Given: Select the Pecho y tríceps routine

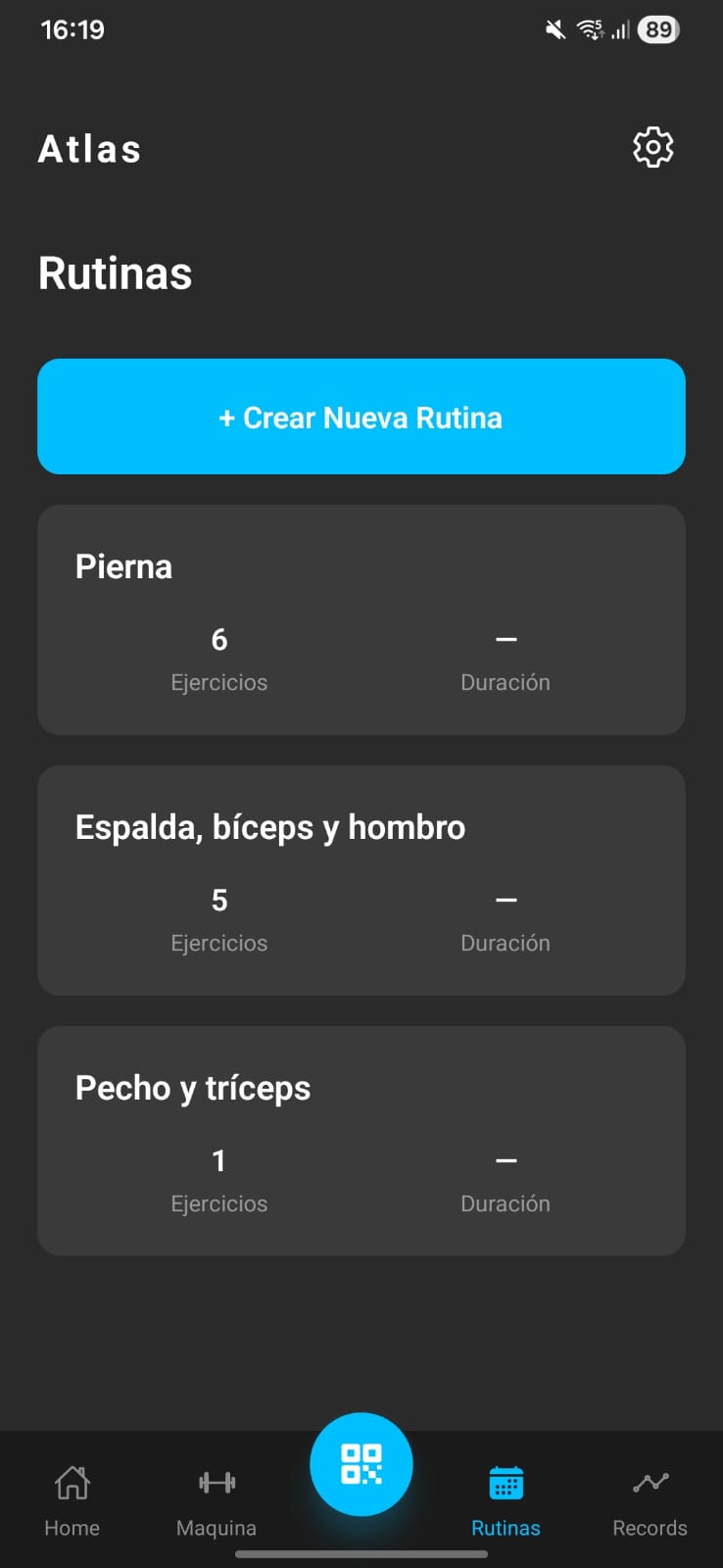Looking at the screenshot, I should (x=361, y=1141).
